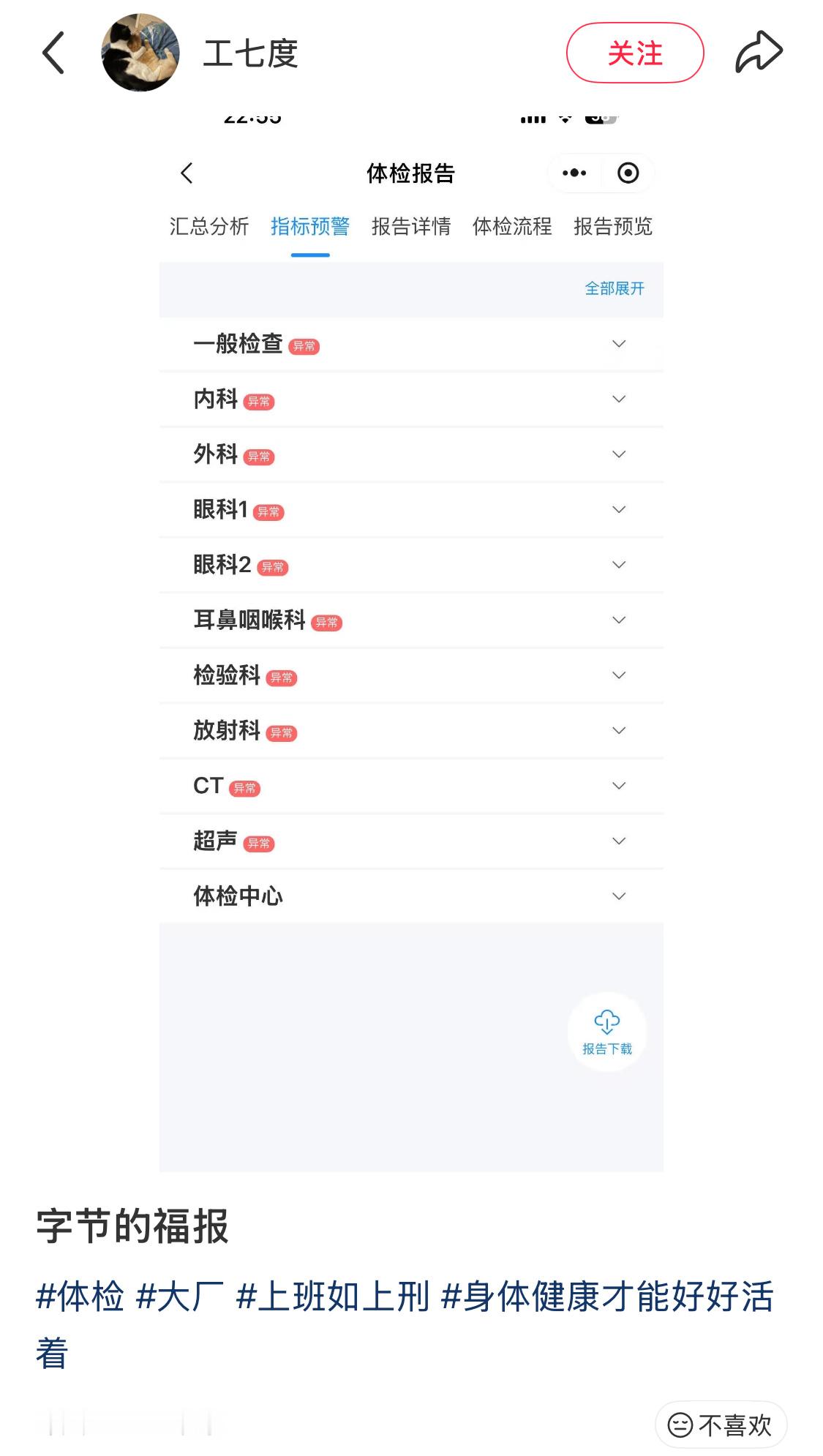Image resolution: width=823 pixels, height=1456 pixels.
Task: Expand the 一般检查 abnormal section
Action: tap(619, 344)
